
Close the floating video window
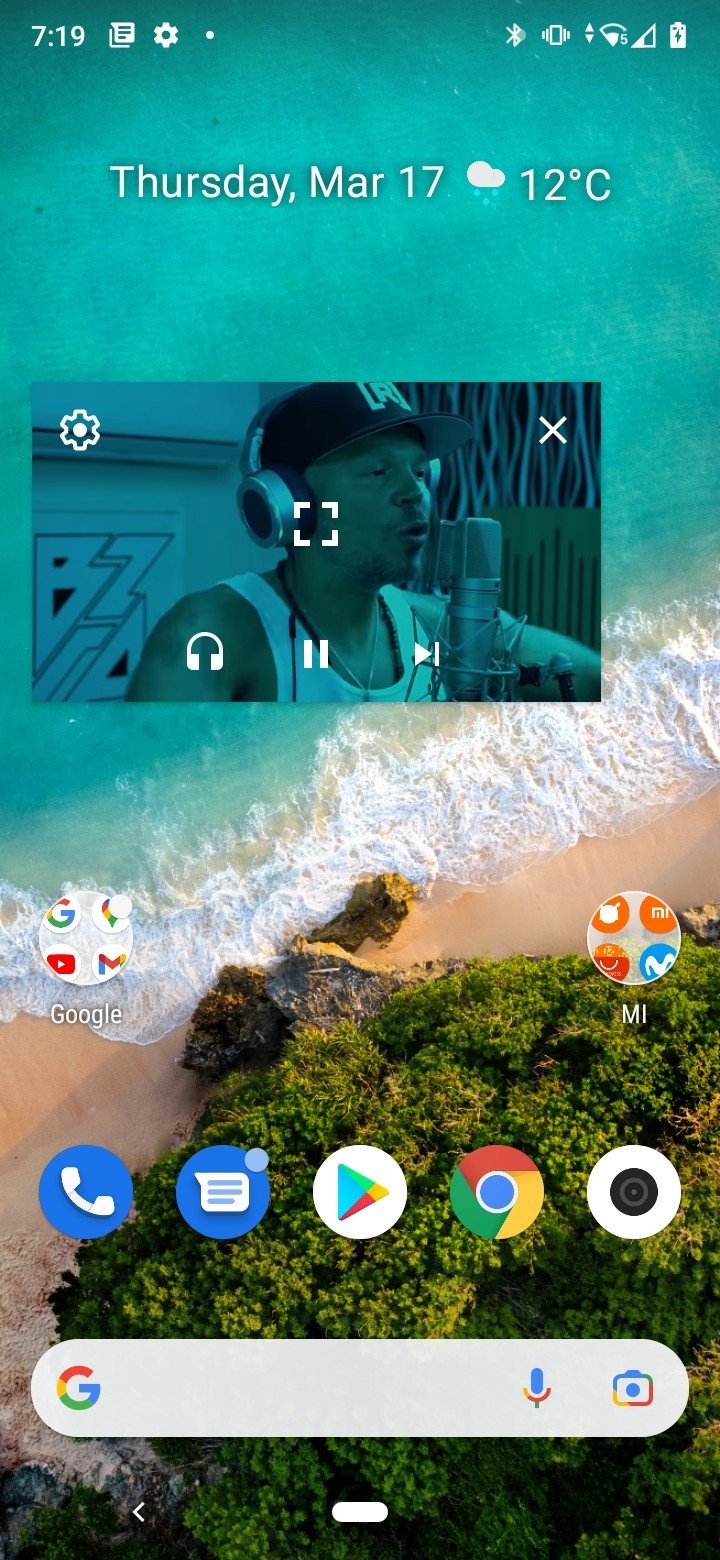(552, 430)
